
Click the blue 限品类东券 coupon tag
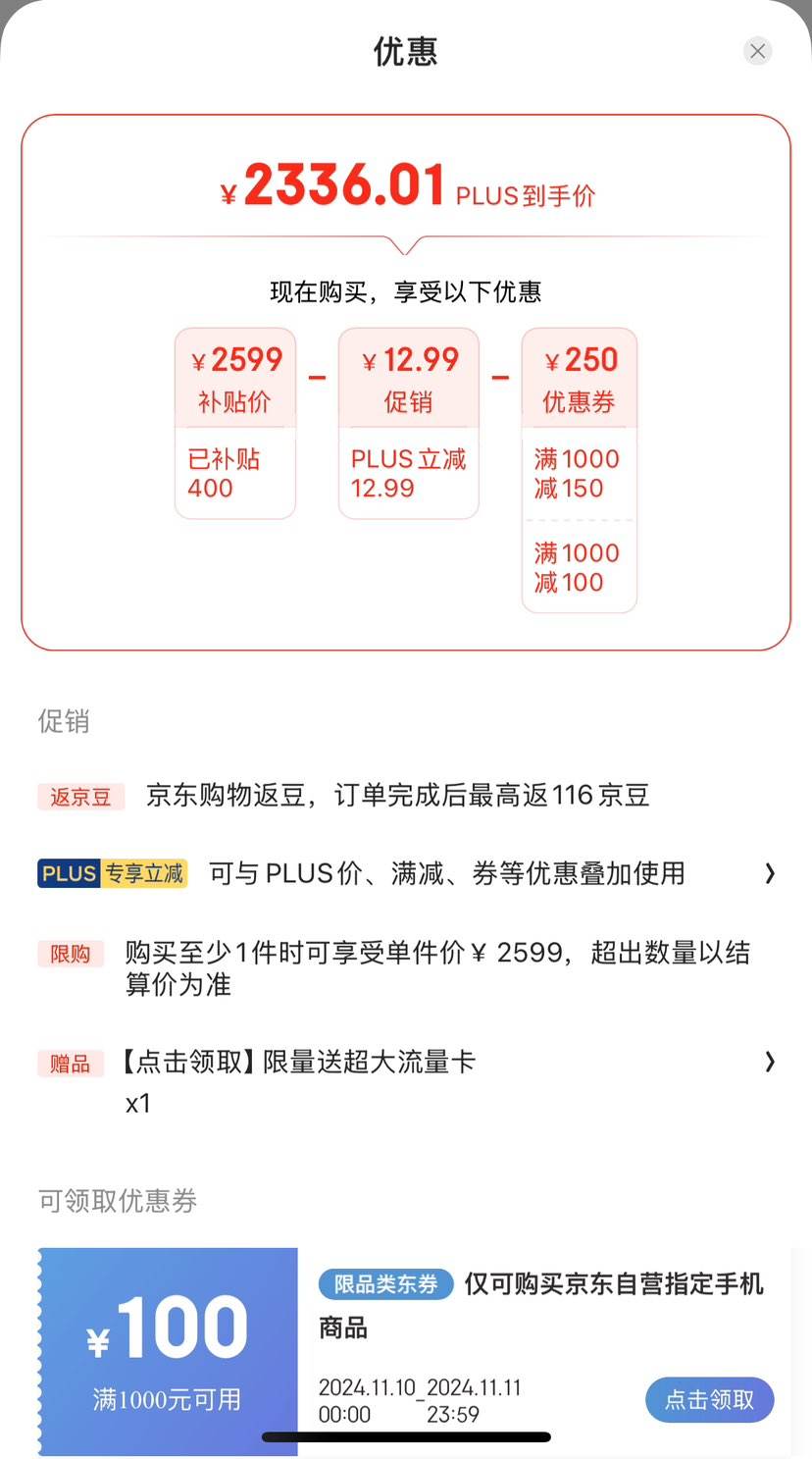point(385,1283)
